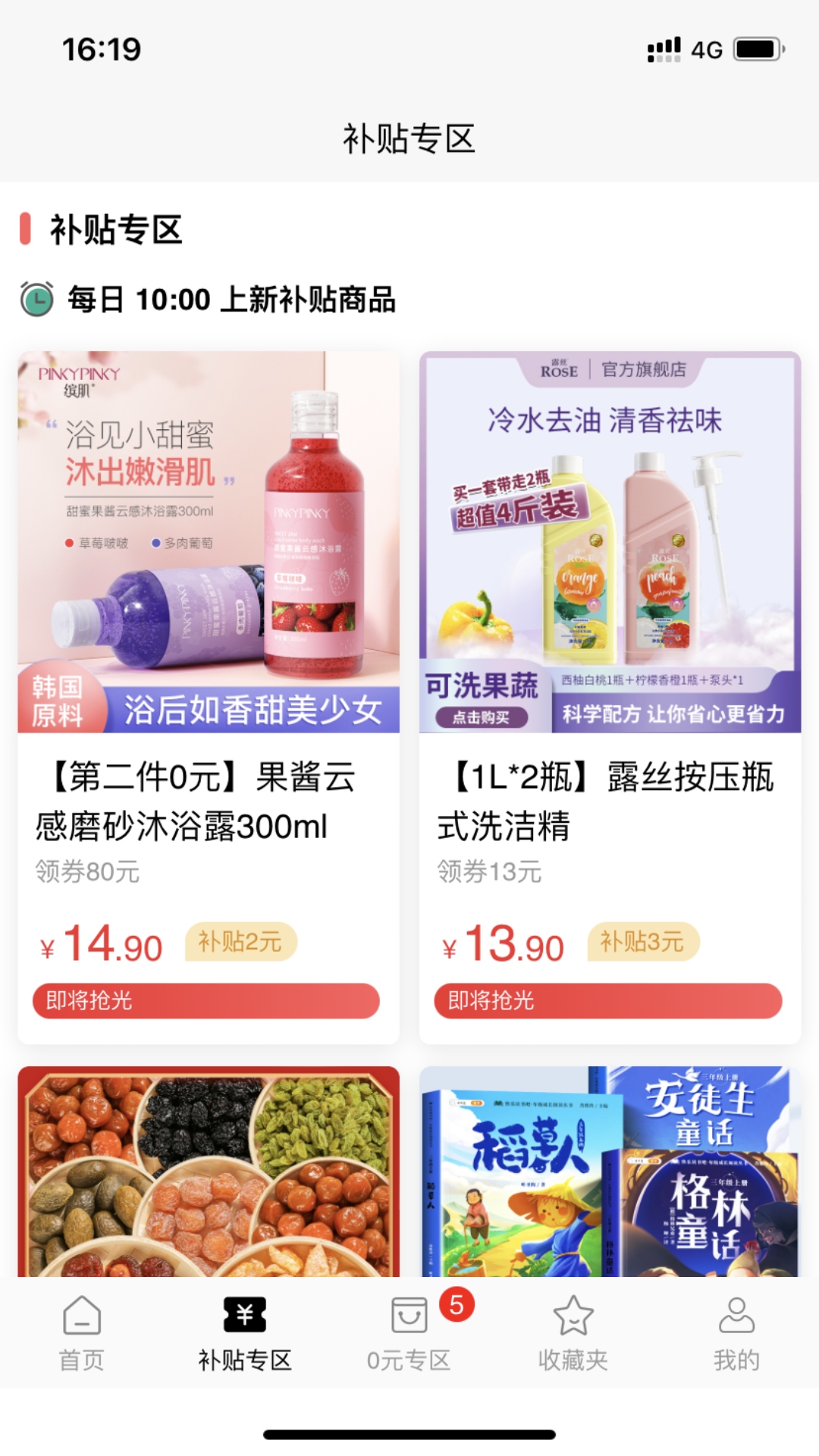Select the 补贴2元 subsidy tag
Image resolution: width=819 pixels, height=1456 pixels.
tap(240, 943)
